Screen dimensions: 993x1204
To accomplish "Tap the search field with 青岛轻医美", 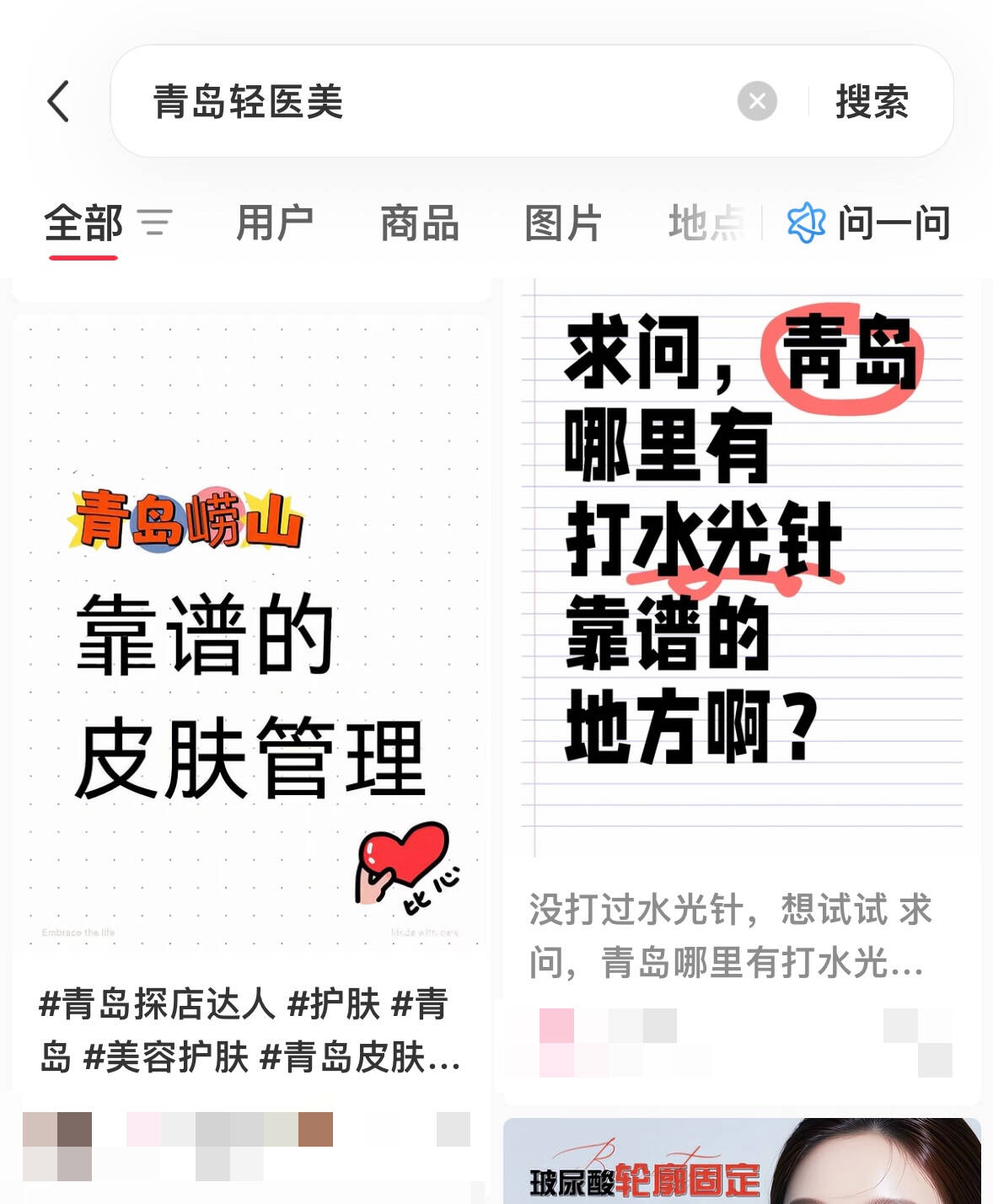I will click(421, 102).
